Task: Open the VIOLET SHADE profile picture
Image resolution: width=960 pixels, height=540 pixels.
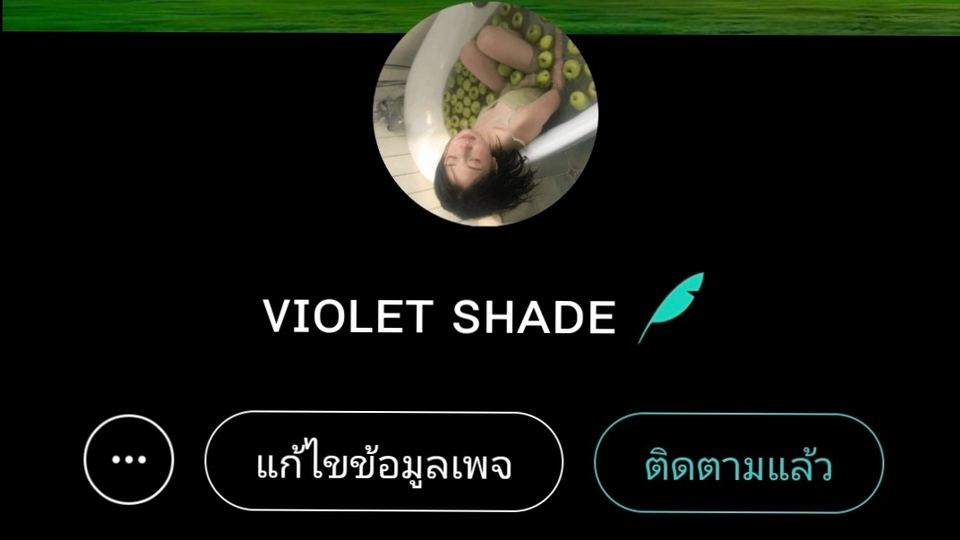Action: click(486, 114)
